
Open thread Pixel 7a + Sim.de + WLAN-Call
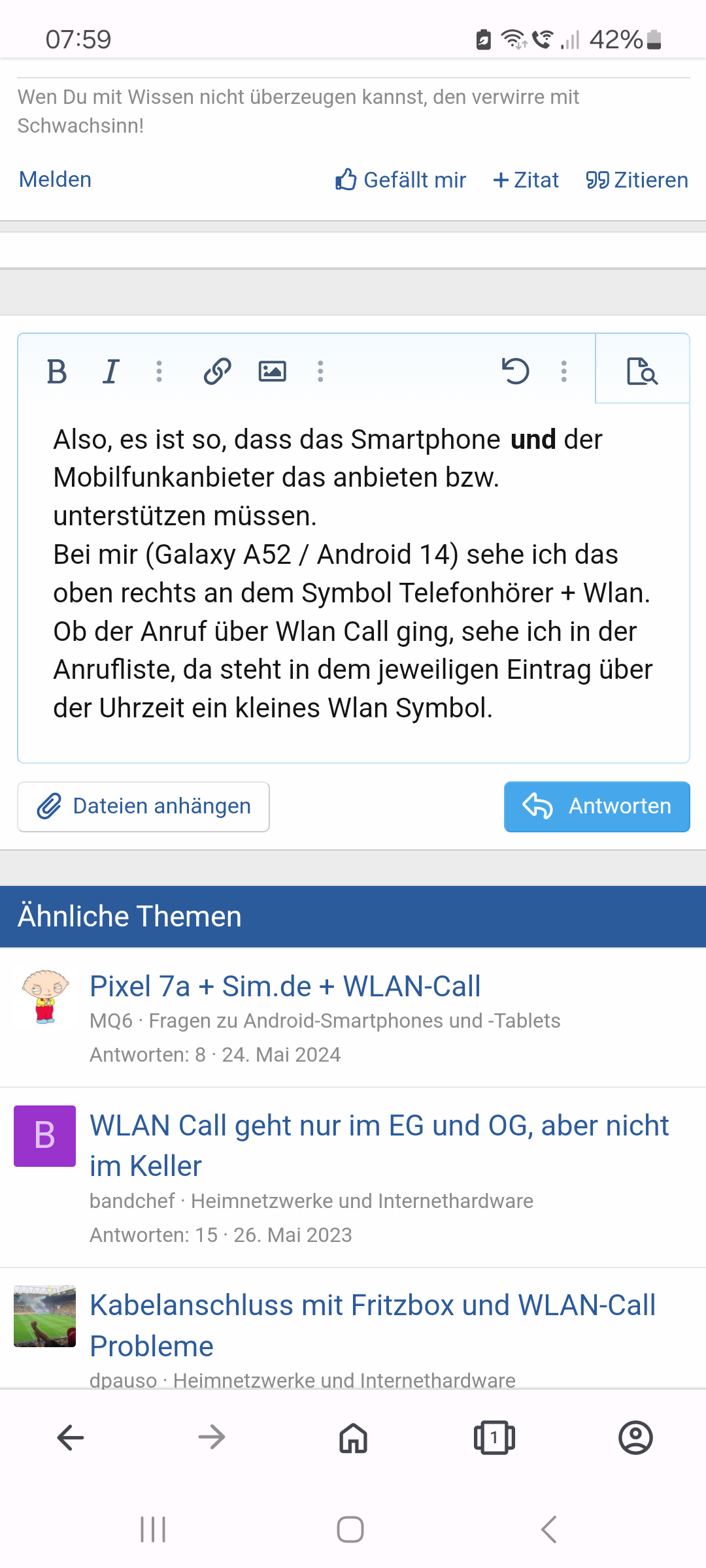[285, 987]
